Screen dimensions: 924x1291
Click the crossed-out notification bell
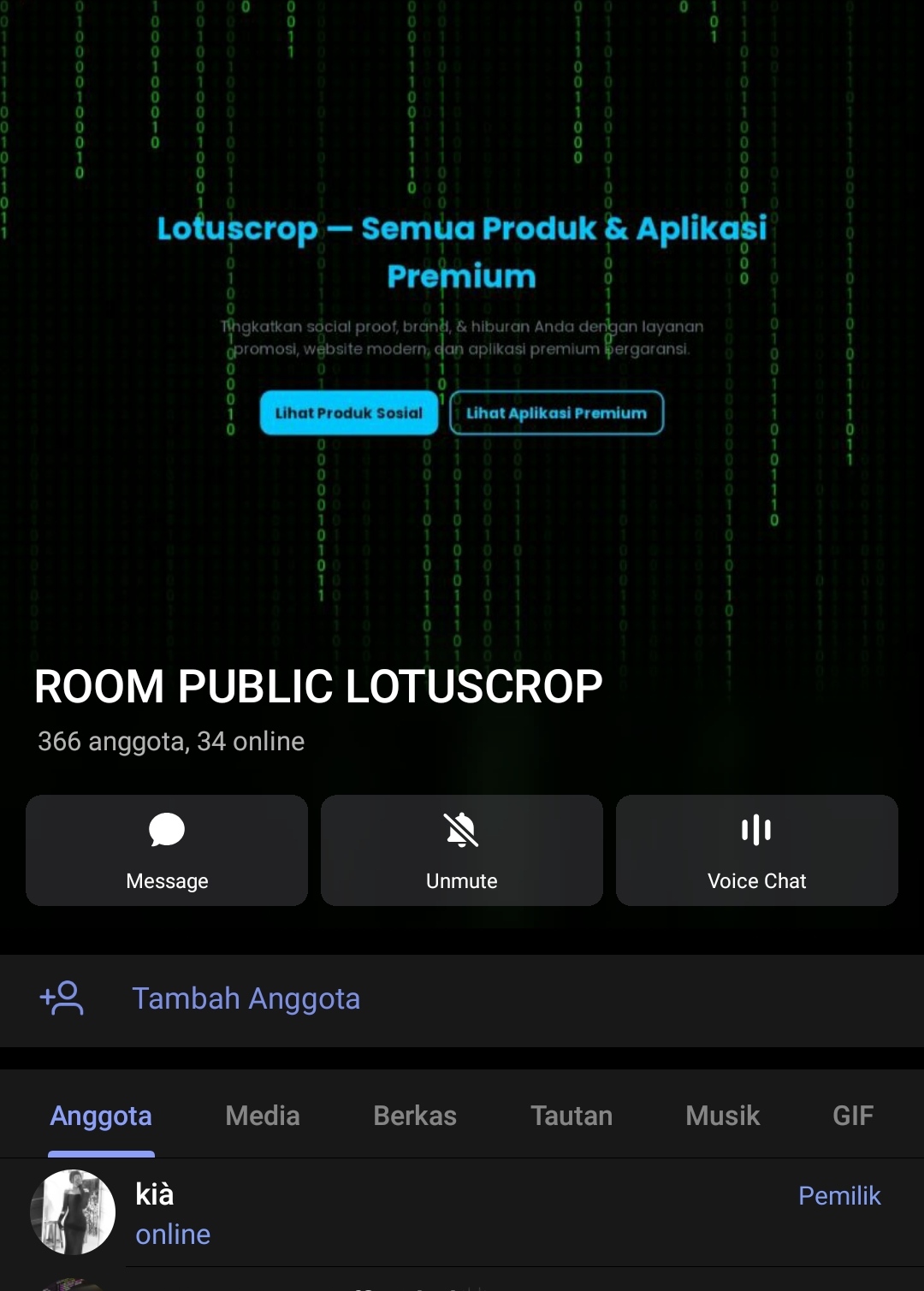pos(461,829)
